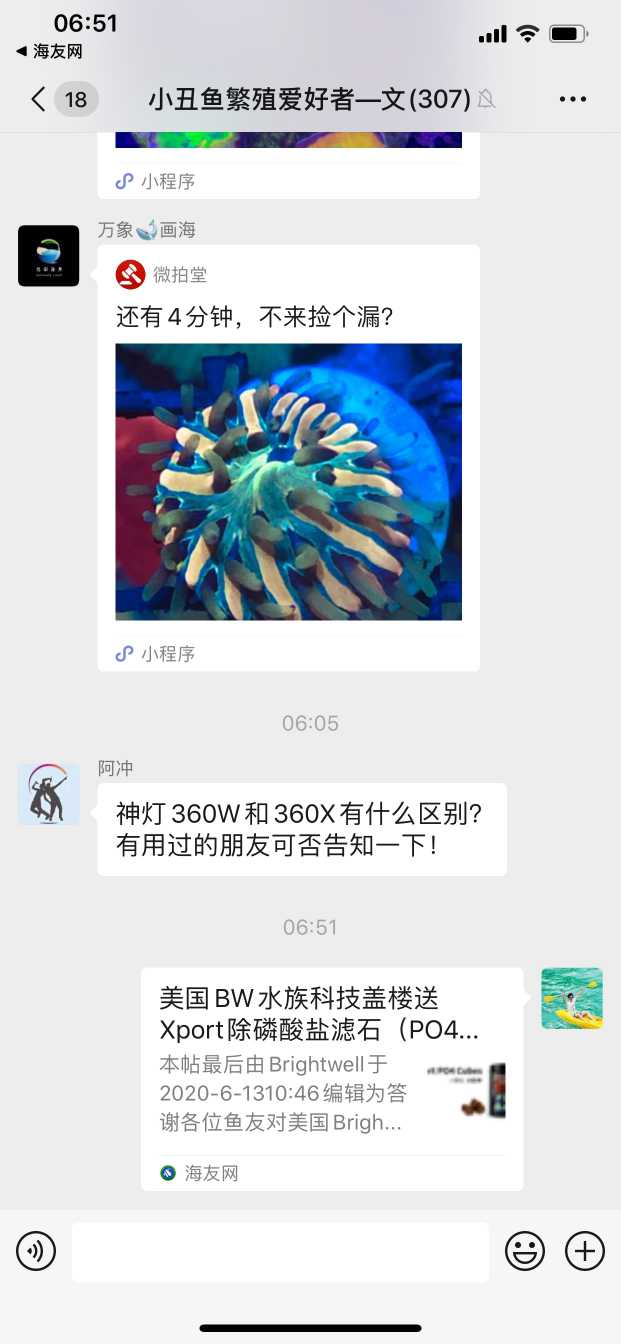The width and height of the screenshot is (621, 1344).
Task: Tap my own avatar on the right
Action: coord(571,998)
